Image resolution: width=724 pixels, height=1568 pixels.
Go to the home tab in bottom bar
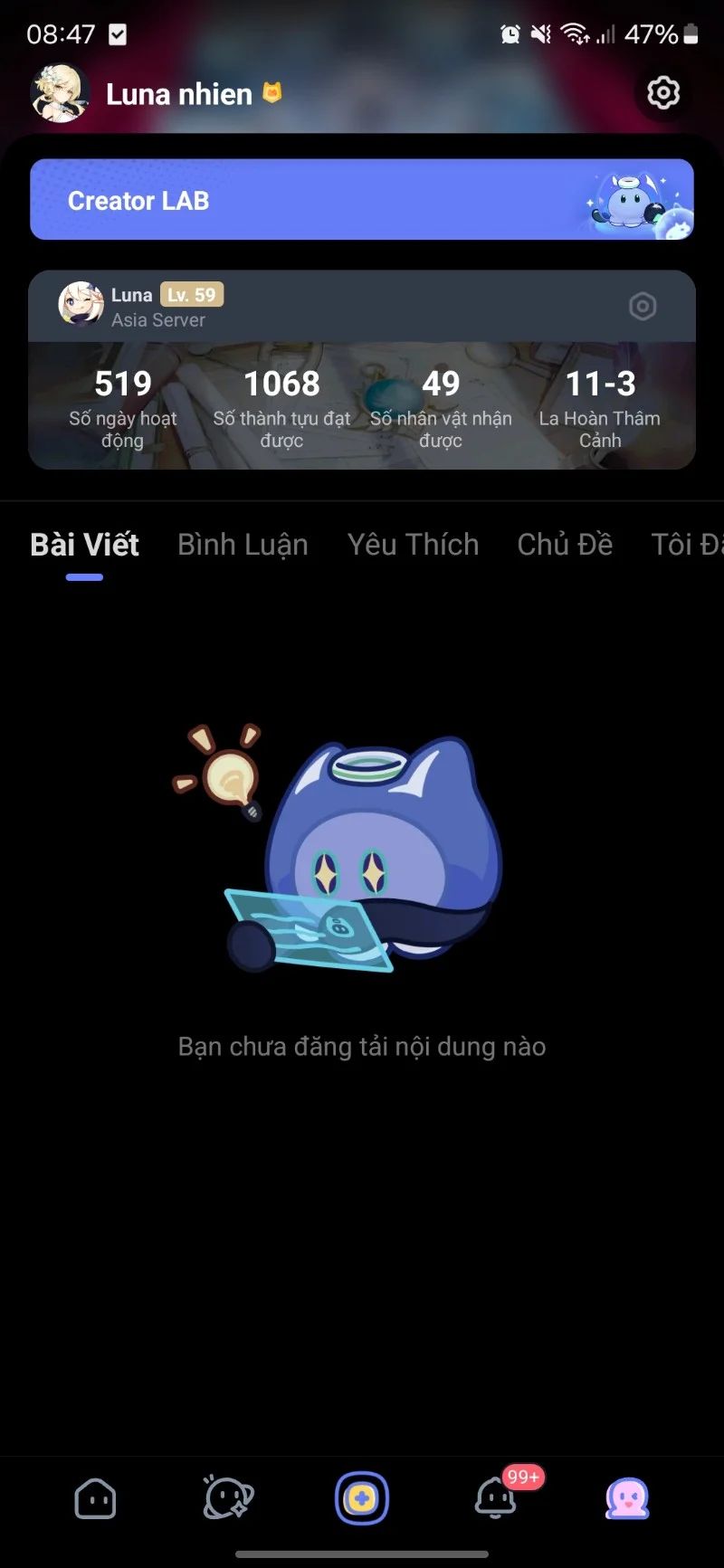[x=95, y=1499]
